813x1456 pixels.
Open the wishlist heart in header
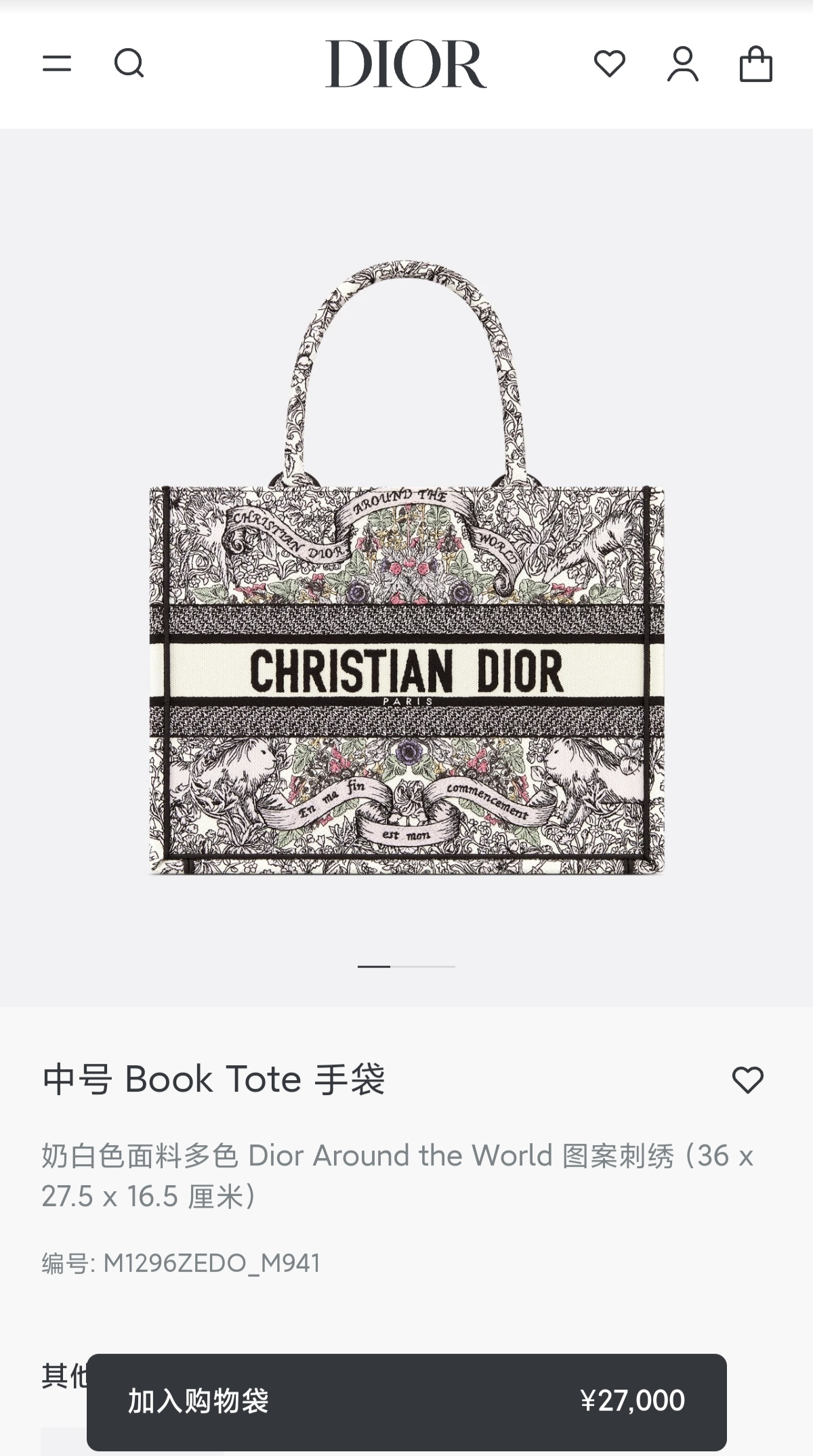click(x=609, y=64)
